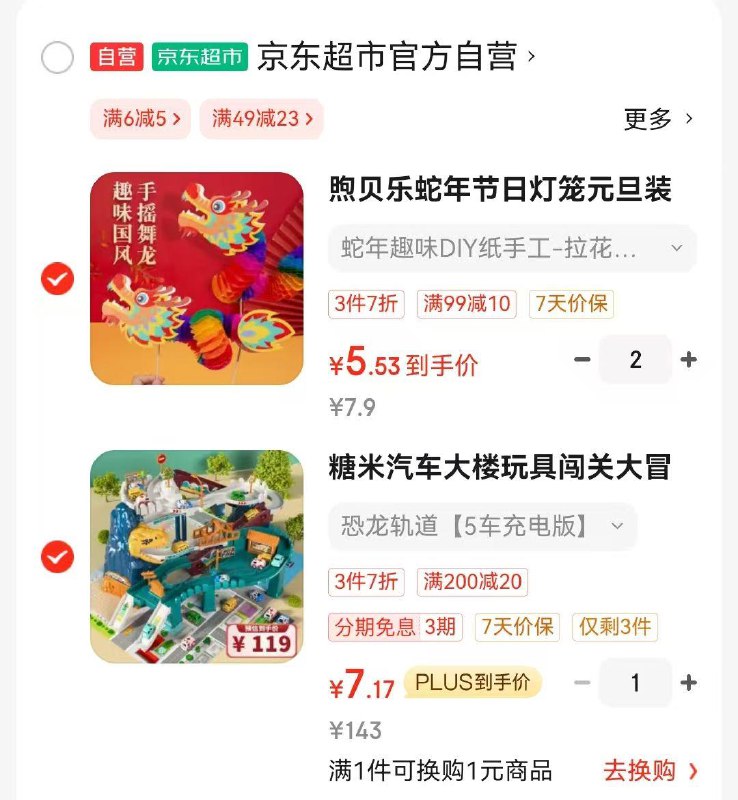Toggle the store-level selection circle
This screenshot has height=800, width=738.
click(x=56, y=58)
